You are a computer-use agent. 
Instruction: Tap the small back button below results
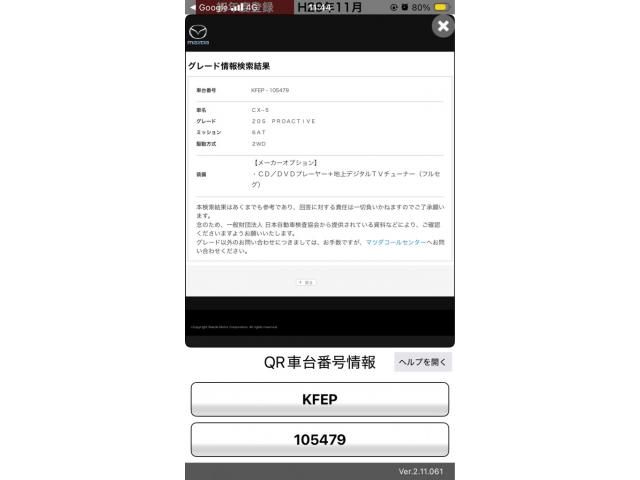(x=306, y=283)
